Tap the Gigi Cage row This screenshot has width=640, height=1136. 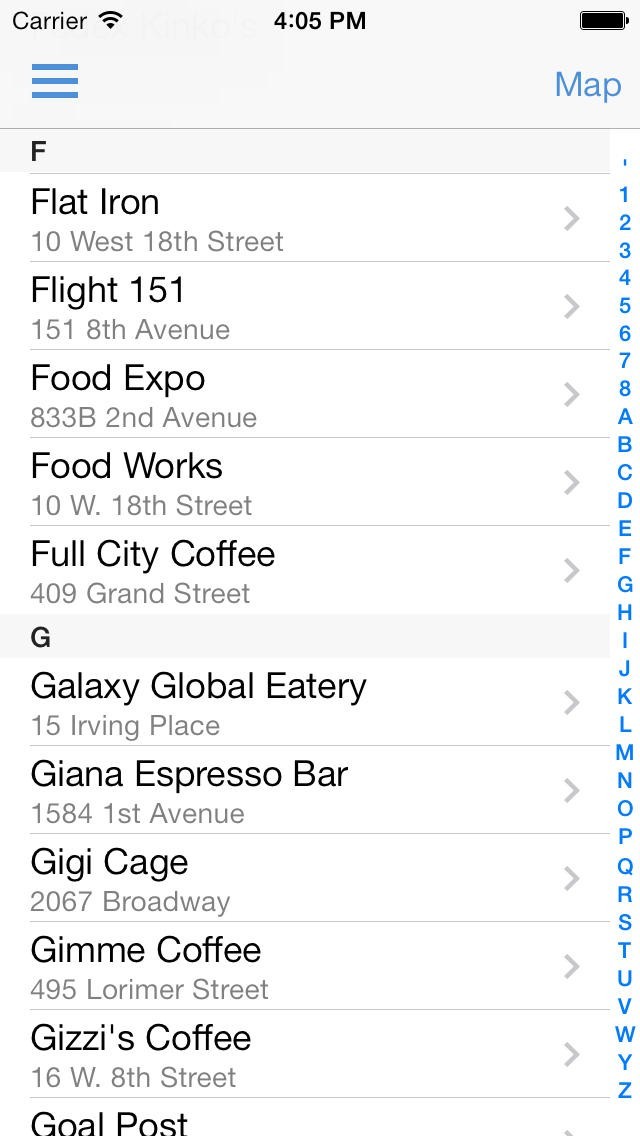(300, 878)
